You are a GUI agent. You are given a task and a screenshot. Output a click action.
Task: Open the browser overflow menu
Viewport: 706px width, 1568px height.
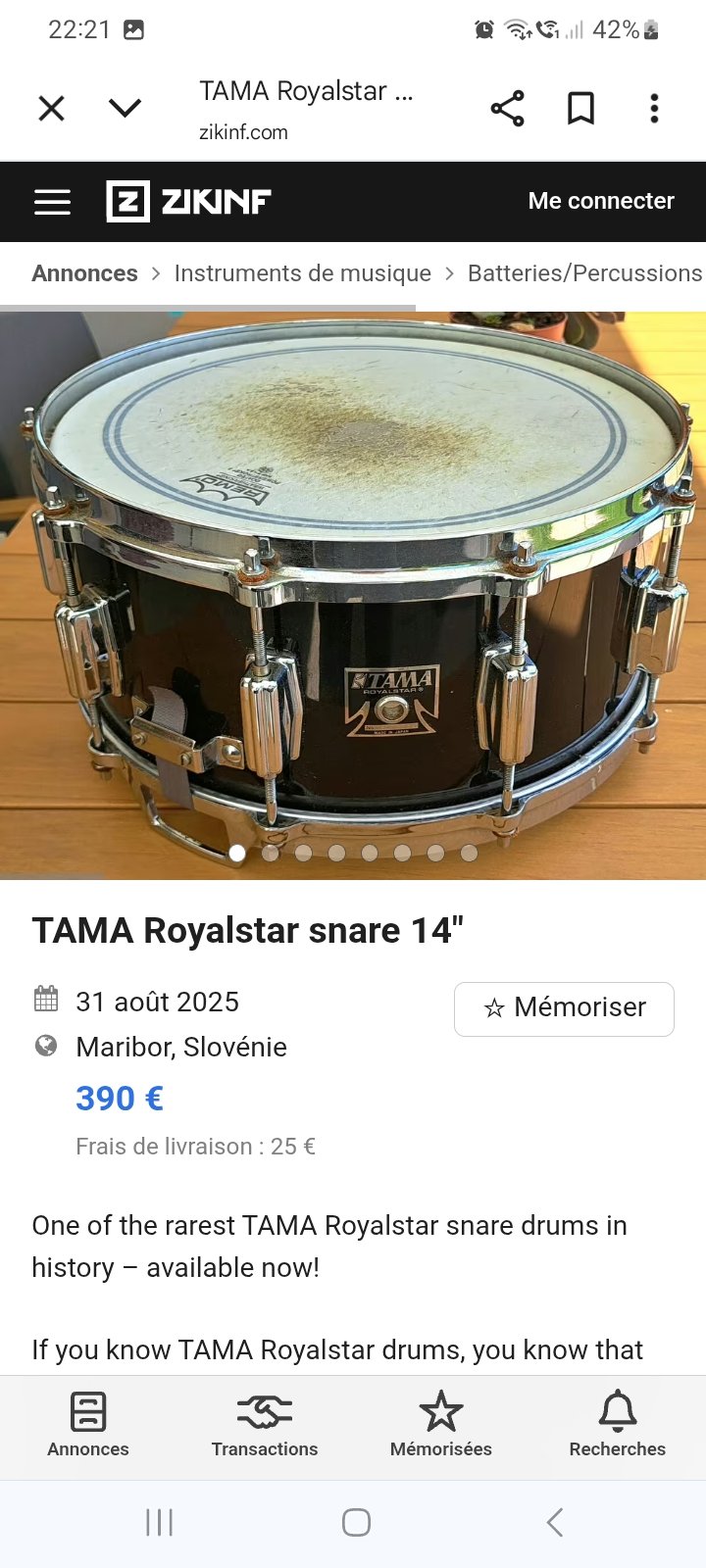[654, 108]
